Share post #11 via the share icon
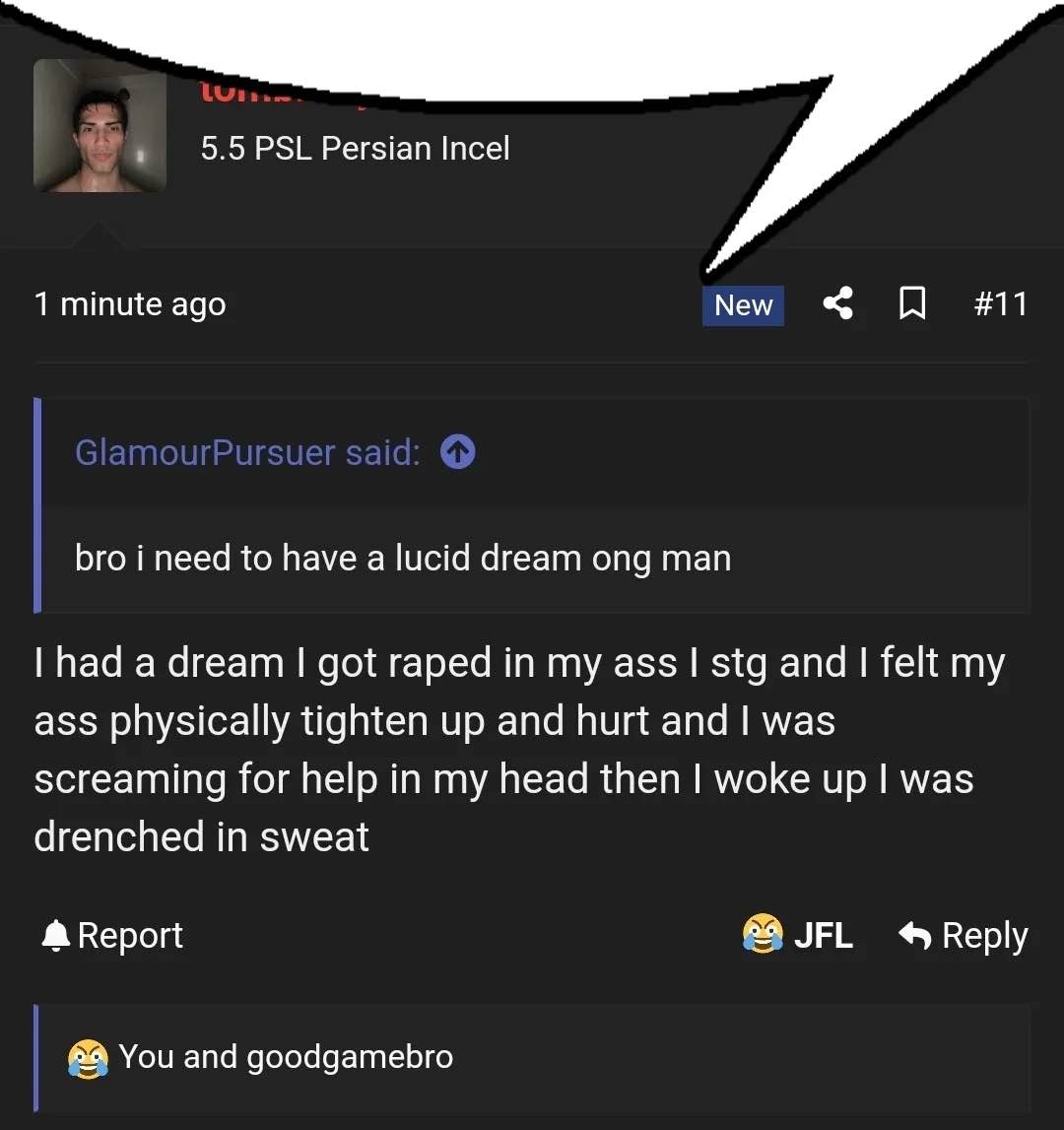 click(x=837, y=303)
